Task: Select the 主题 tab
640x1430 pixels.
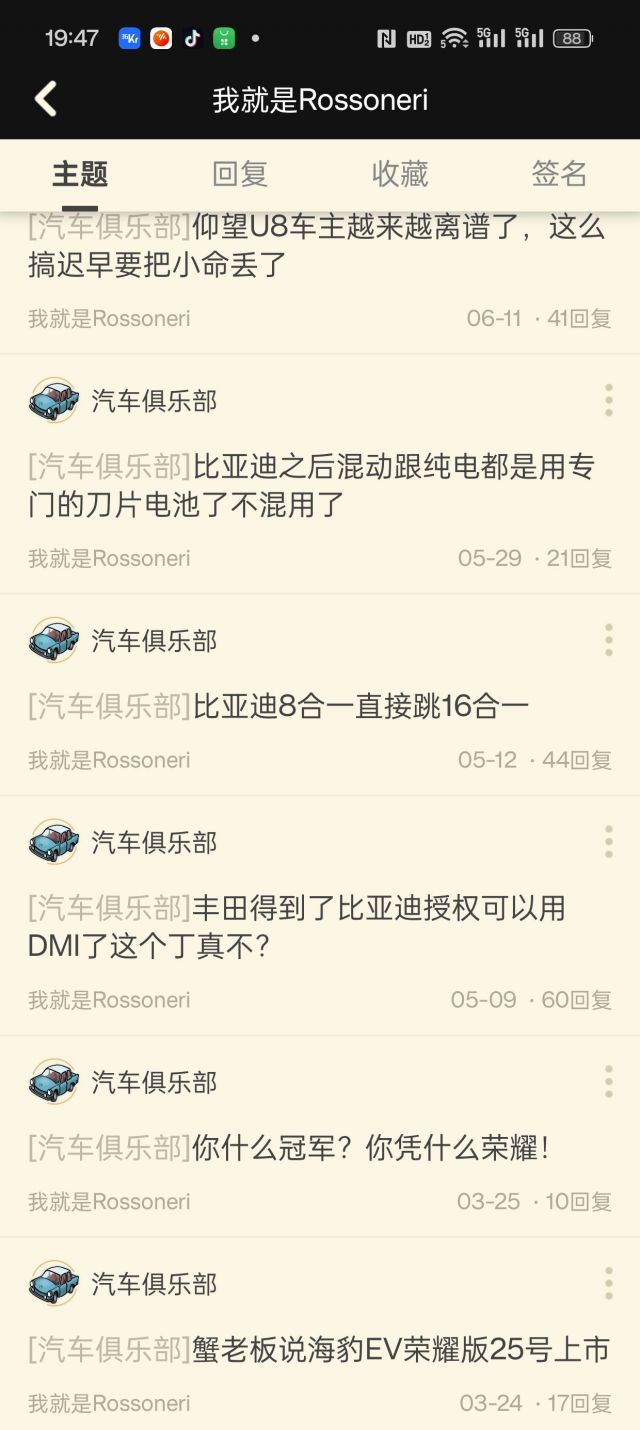Action: click(80, 174)
